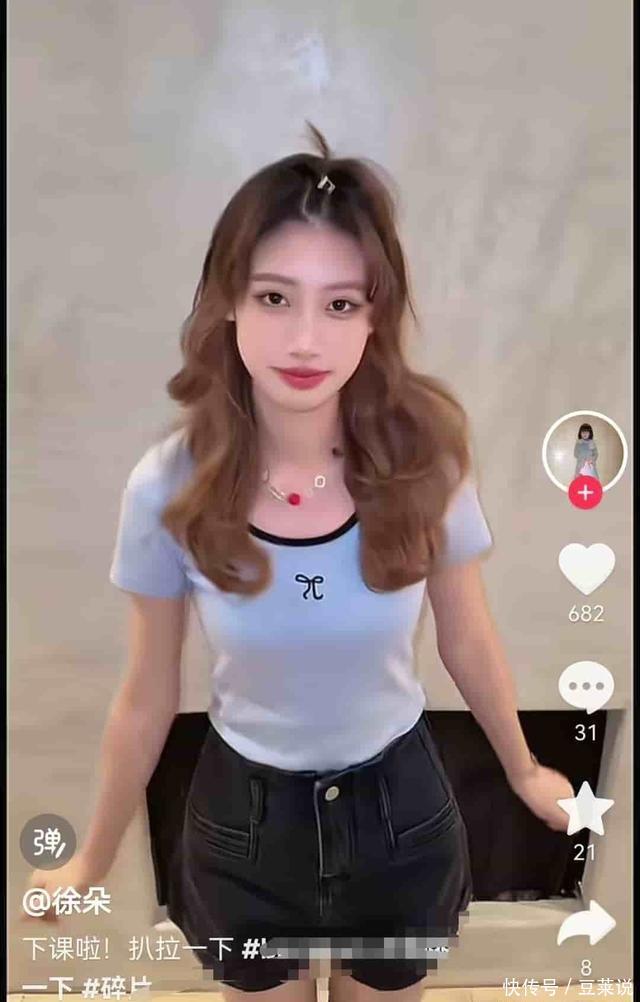Open the #碎片 hashtag
Viewport: 640px width, 1002px height.
[116, 988]
